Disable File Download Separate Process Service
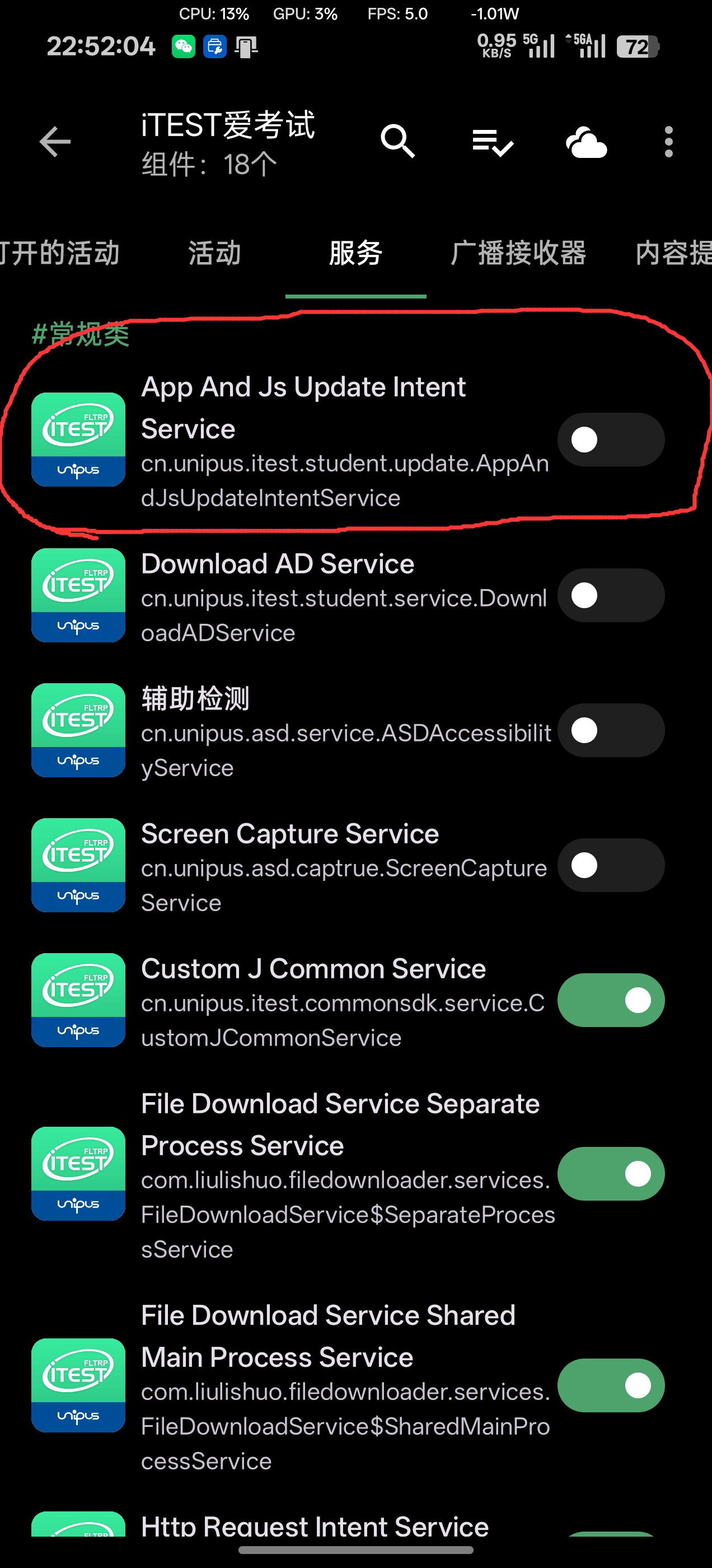Screen dimensions: 712x1568 pos(610,1174)
